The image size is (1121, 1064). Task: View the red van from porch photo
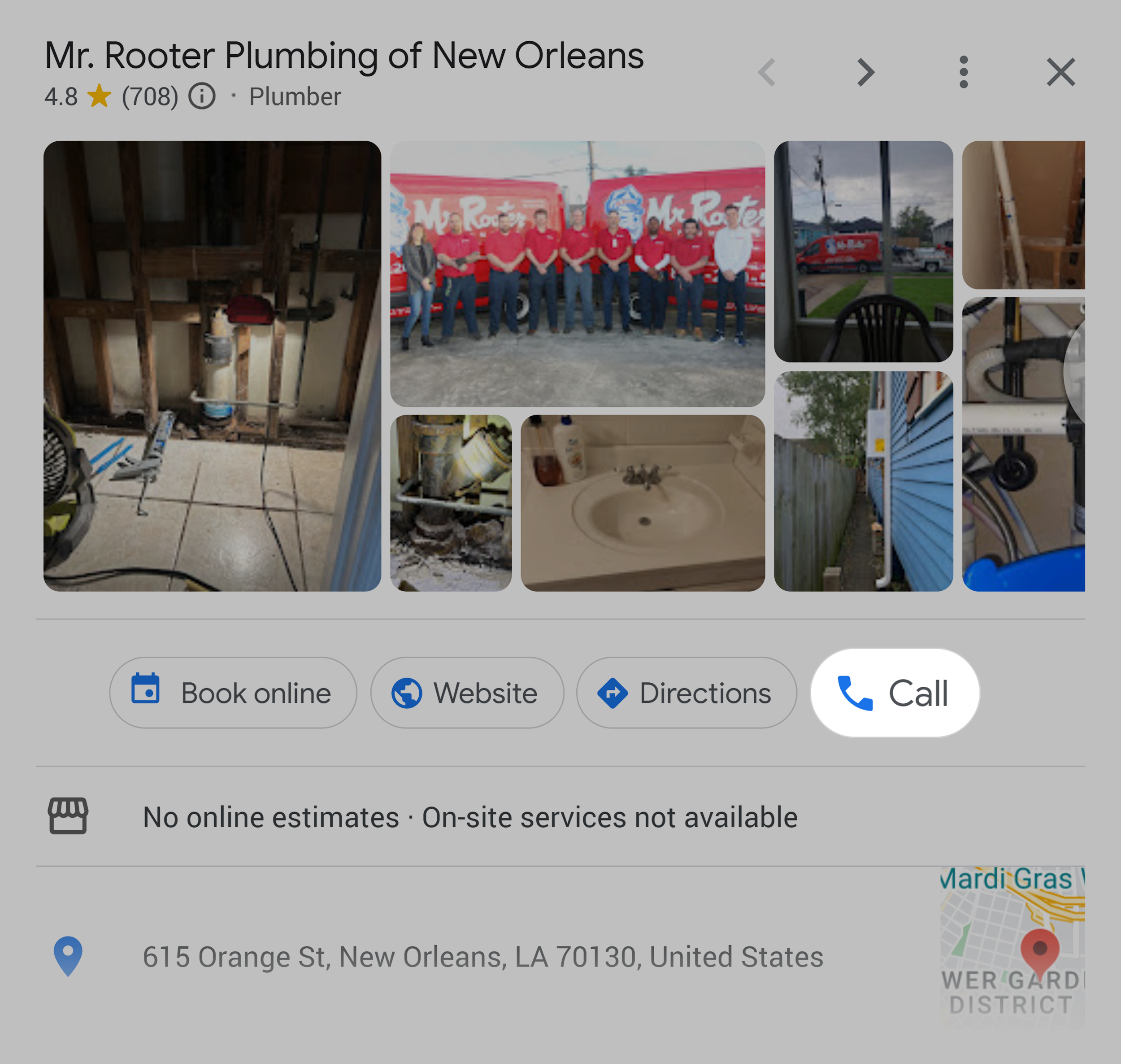(862, 251)
